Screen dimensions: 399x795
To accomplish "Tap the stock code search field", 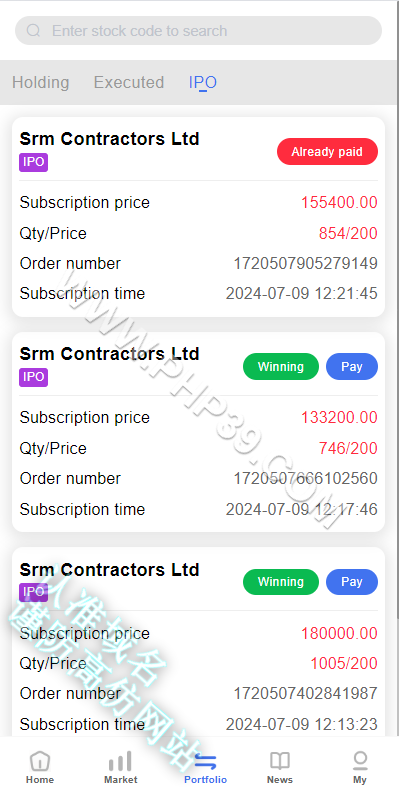I will coord(198,30).
